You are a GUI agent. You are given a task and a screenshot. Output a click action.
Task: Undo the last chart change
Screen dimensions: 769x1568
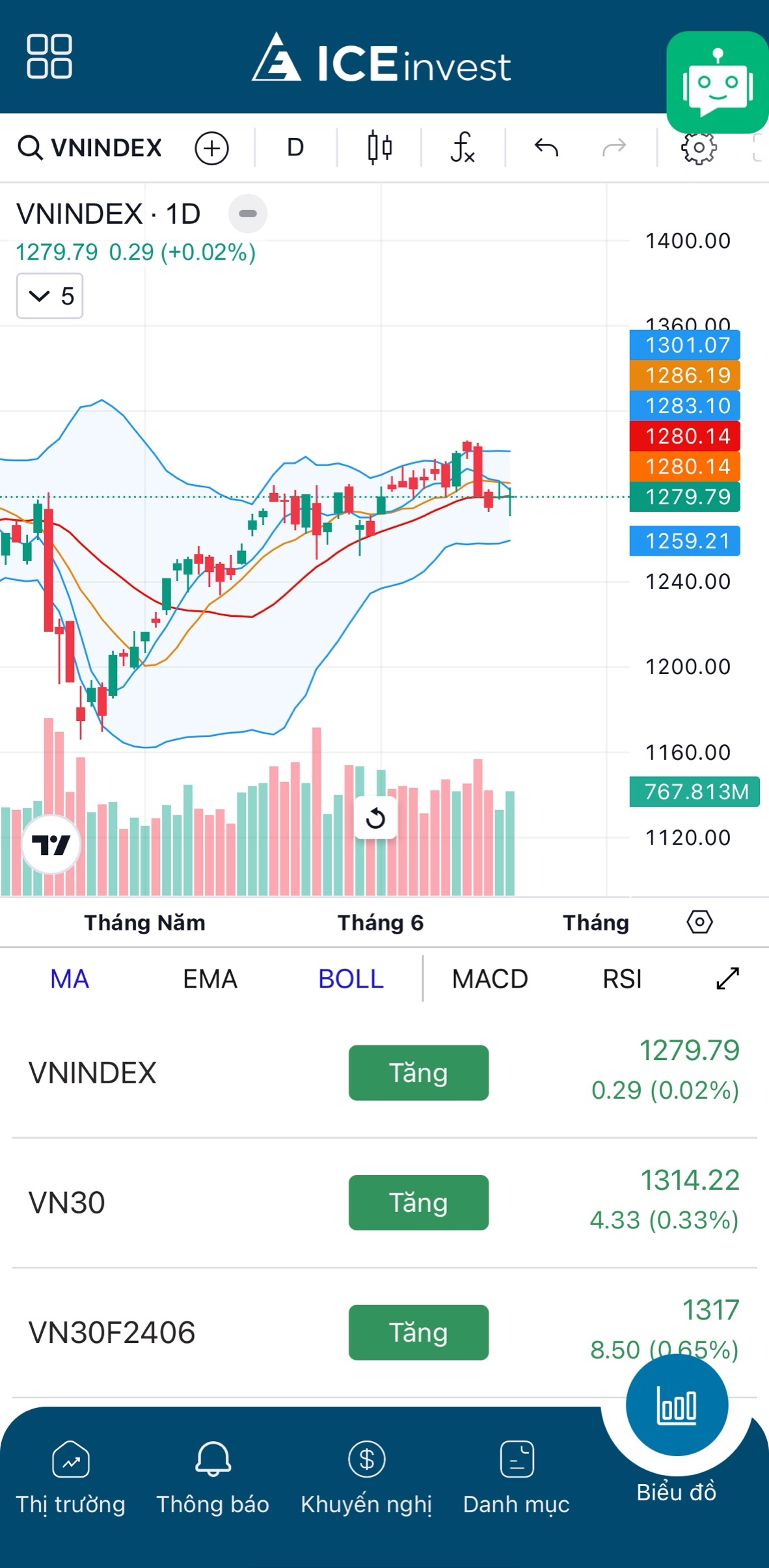(x=546, y=148)
